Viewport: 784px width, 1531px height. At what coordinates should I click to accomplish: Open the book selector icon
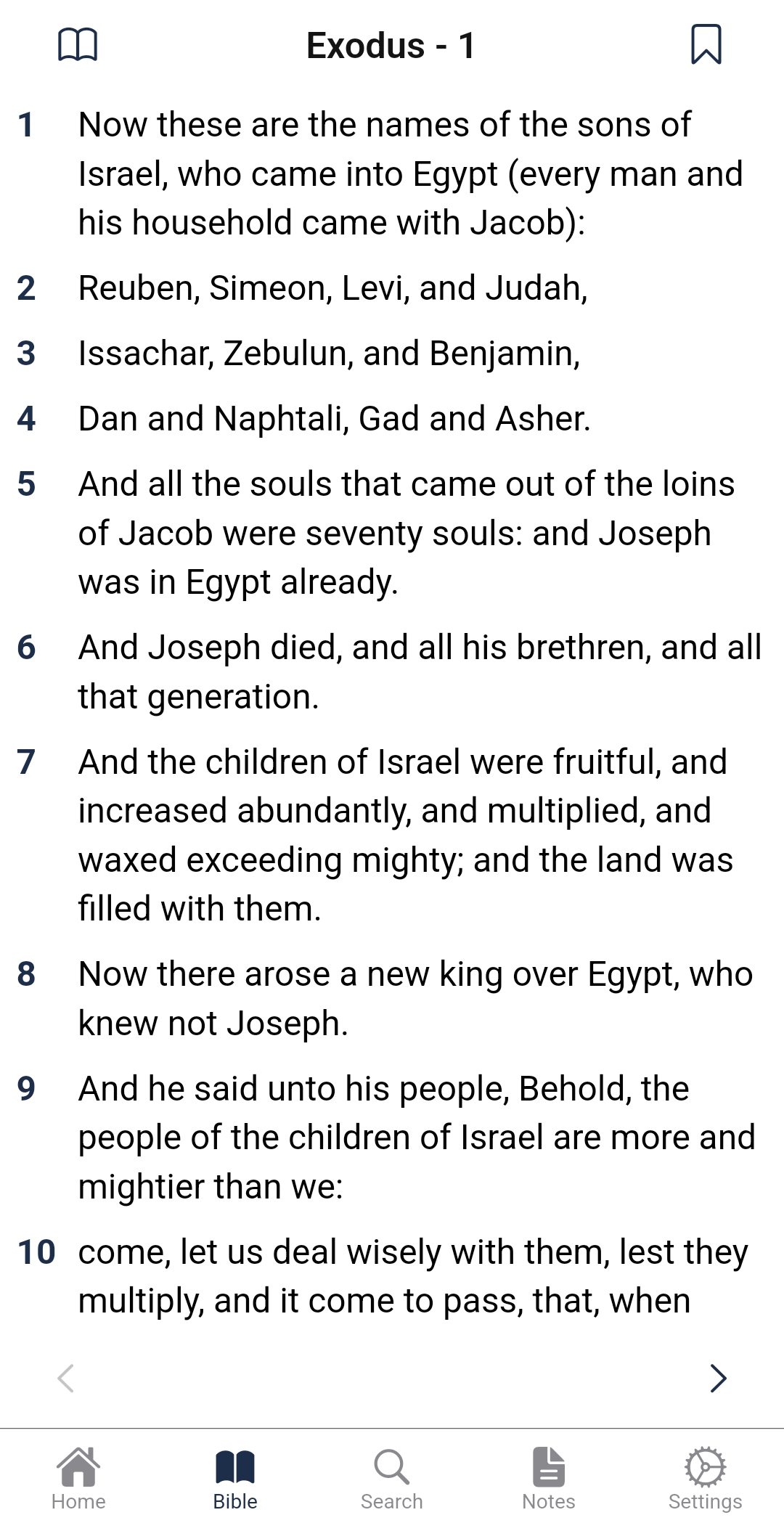(78, 45)
